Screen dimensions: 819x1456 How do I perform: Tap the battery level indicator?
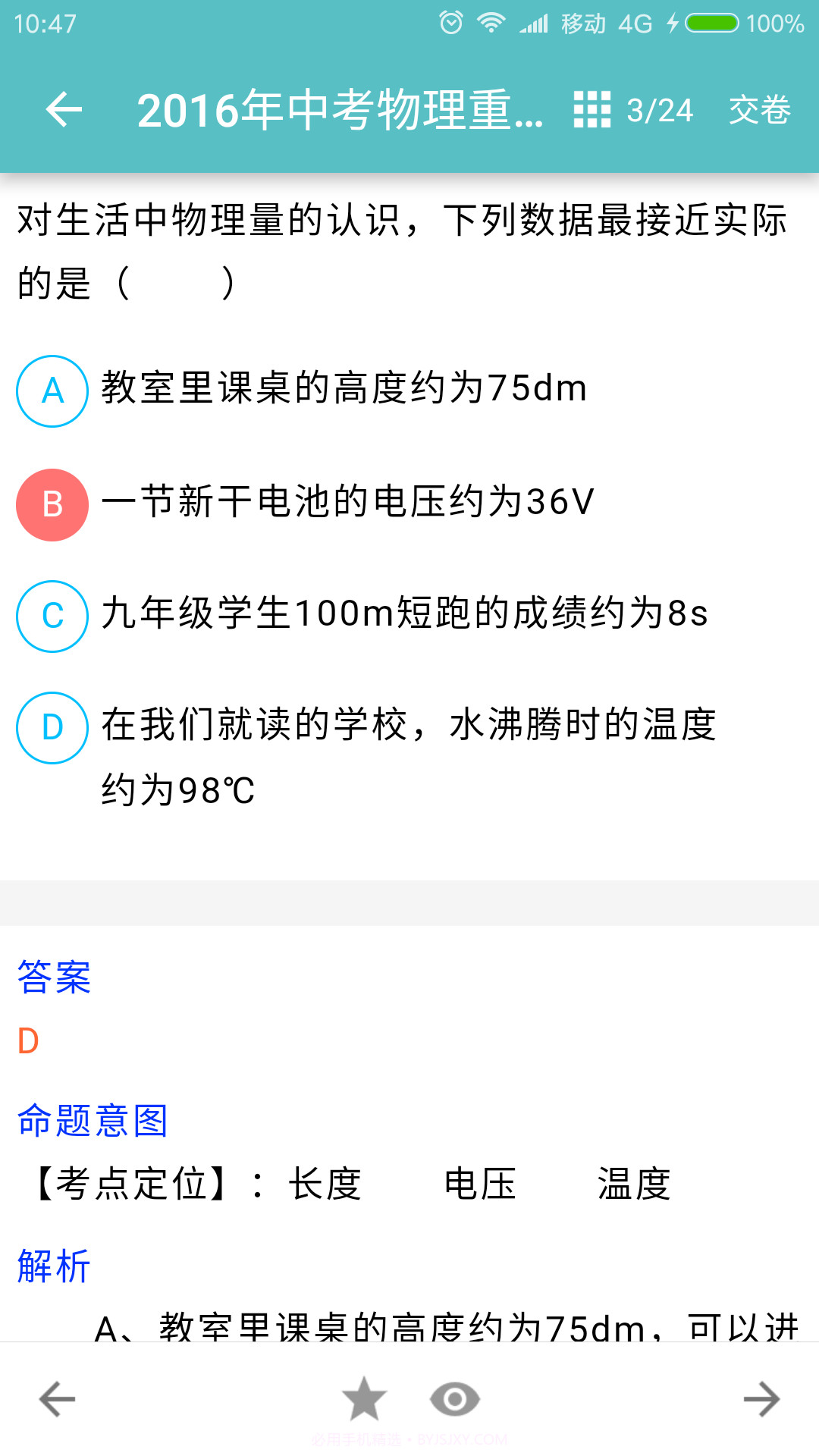click(x=714, y=24)
